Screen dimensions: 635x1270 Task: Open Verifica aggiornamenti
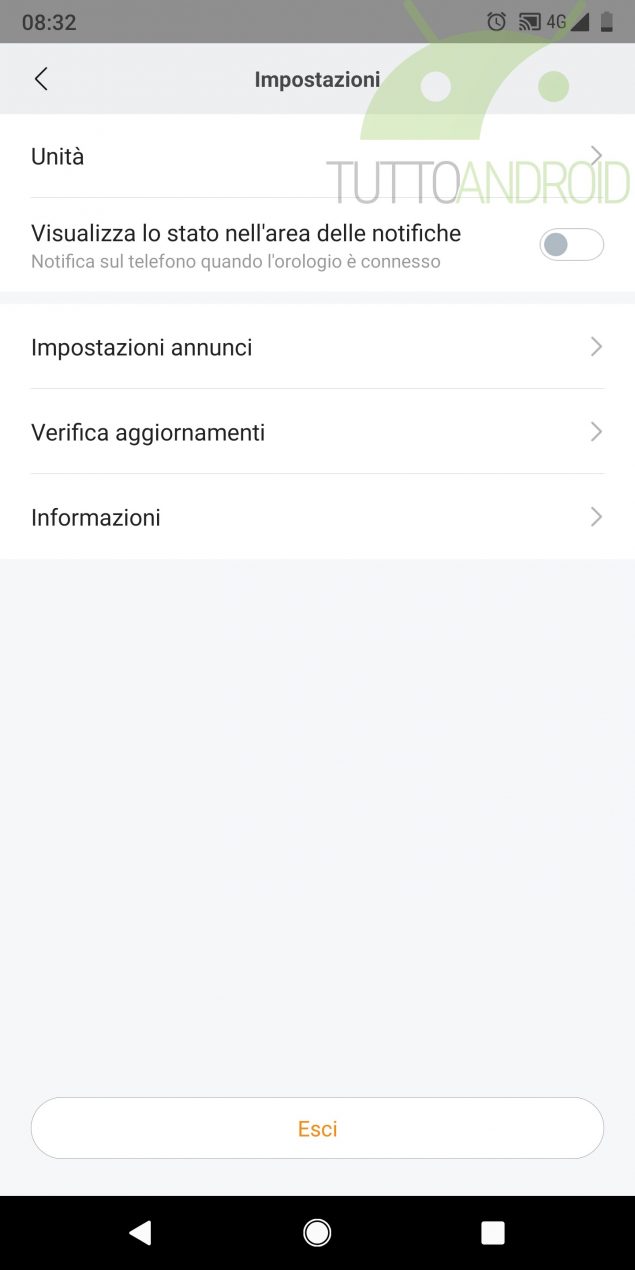pyautogui.click(x=317, y=432)
